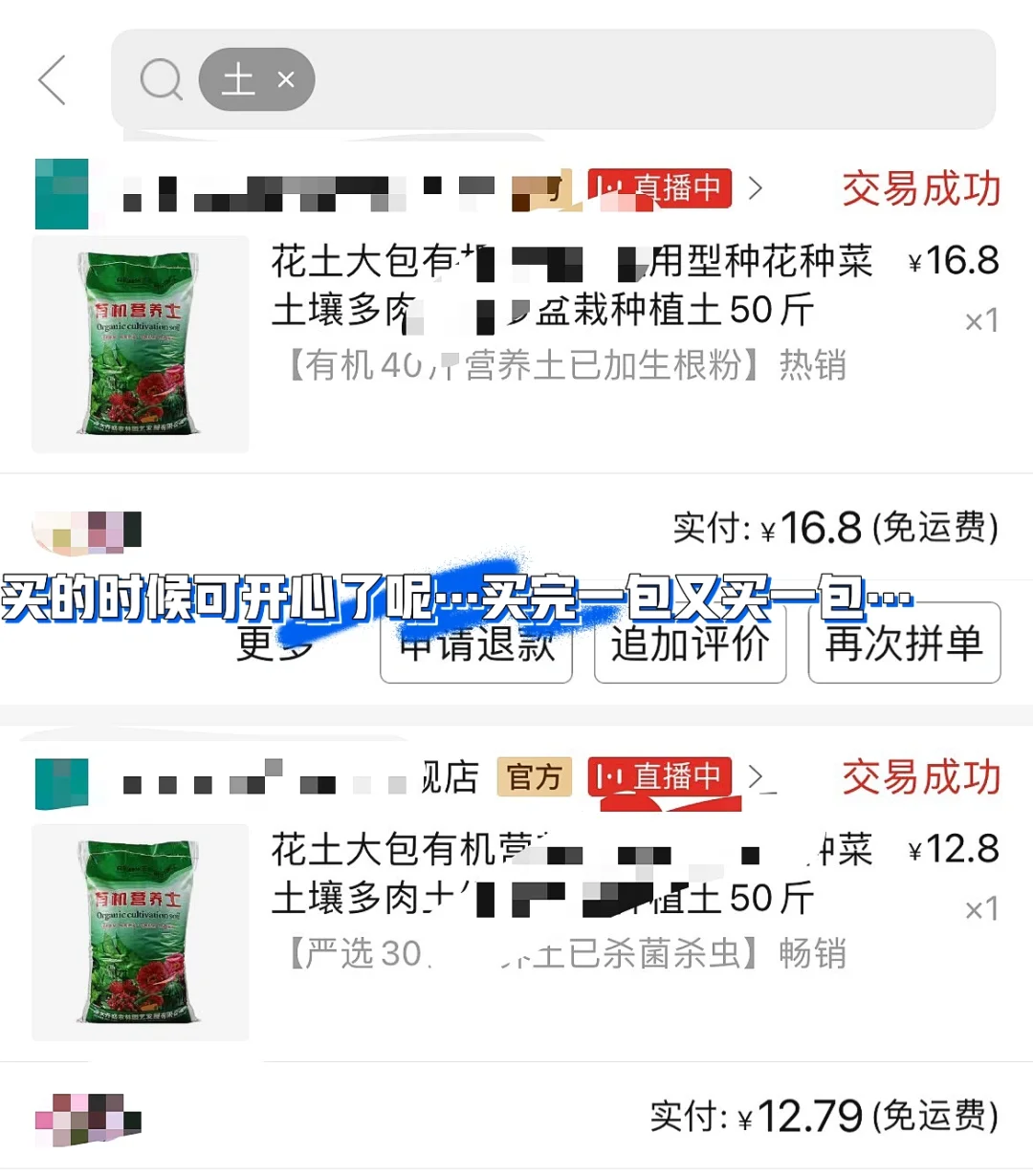Open the 官方 store's 直播中 live badge
Image resolution: width=1033 pixels, height=1176 pixels.
coord(659,776)
